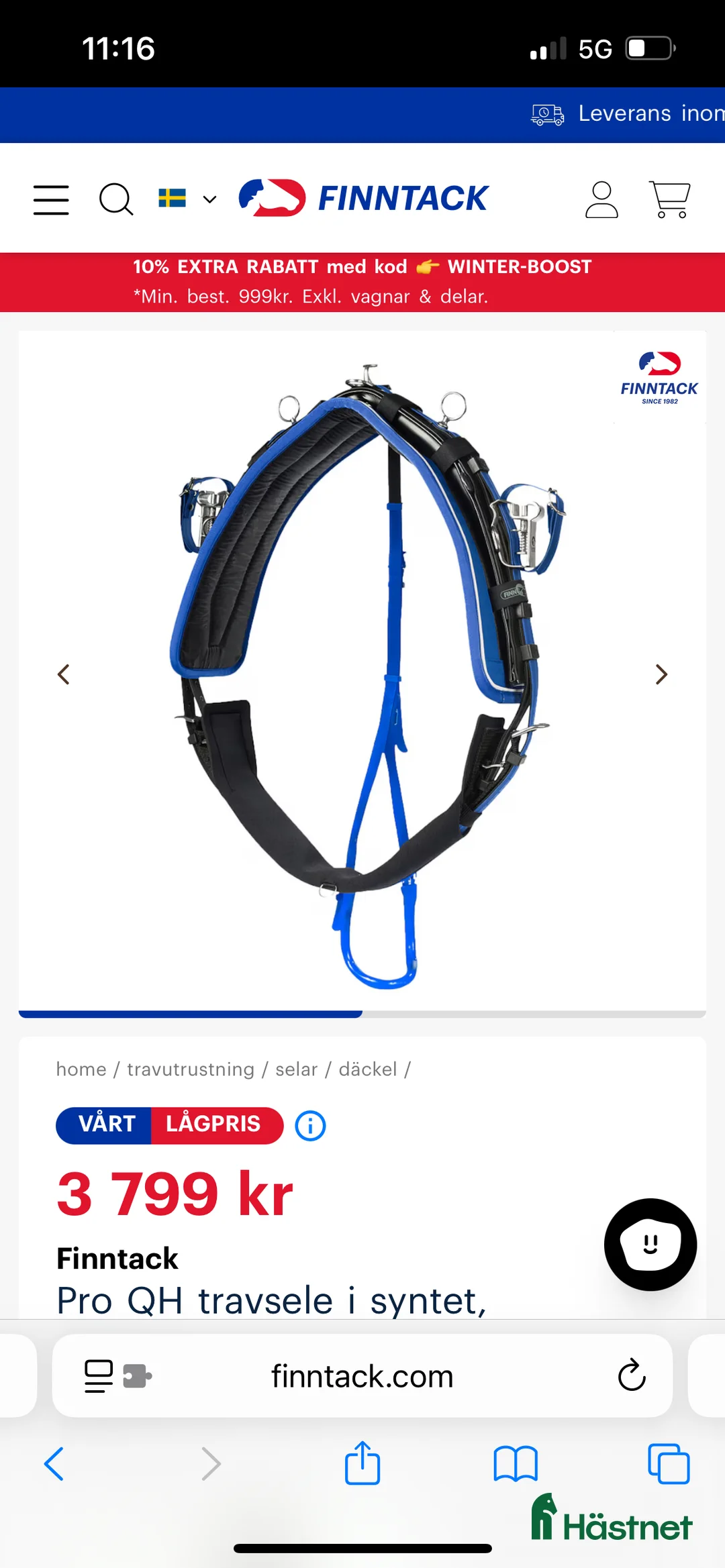The image size is (725, 1568).
Task: Go to the travutrustning breadcrumb
Action: click(x=191, y=1069)
